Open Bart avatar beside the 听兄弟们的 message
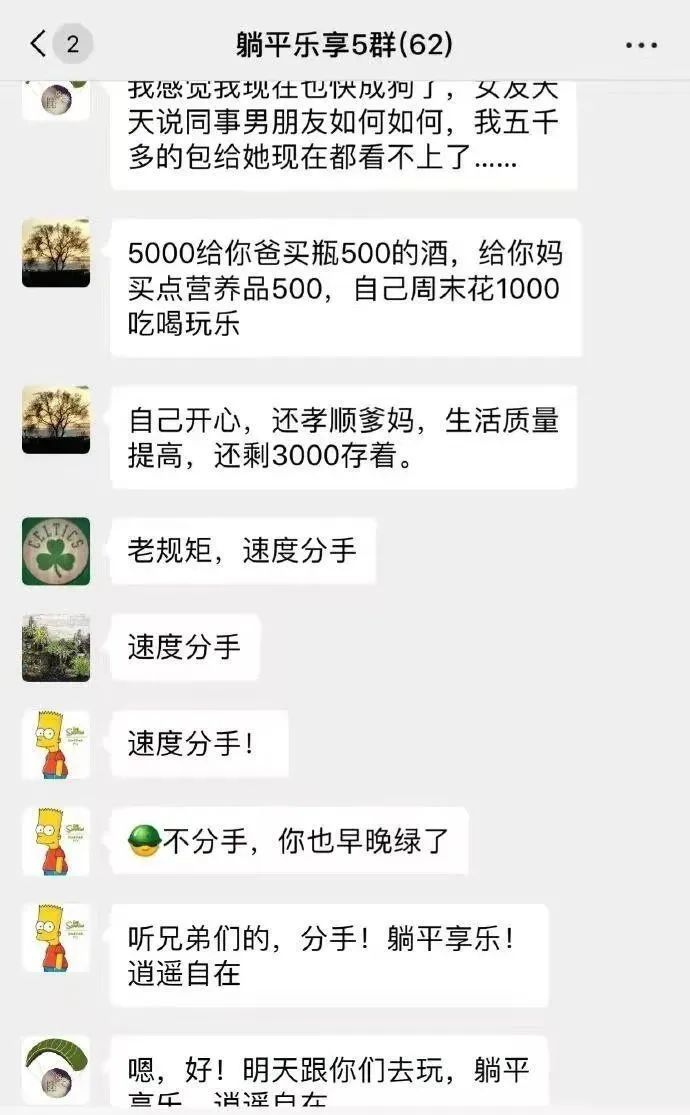690x1115 pixels. [x=56, y=938]
